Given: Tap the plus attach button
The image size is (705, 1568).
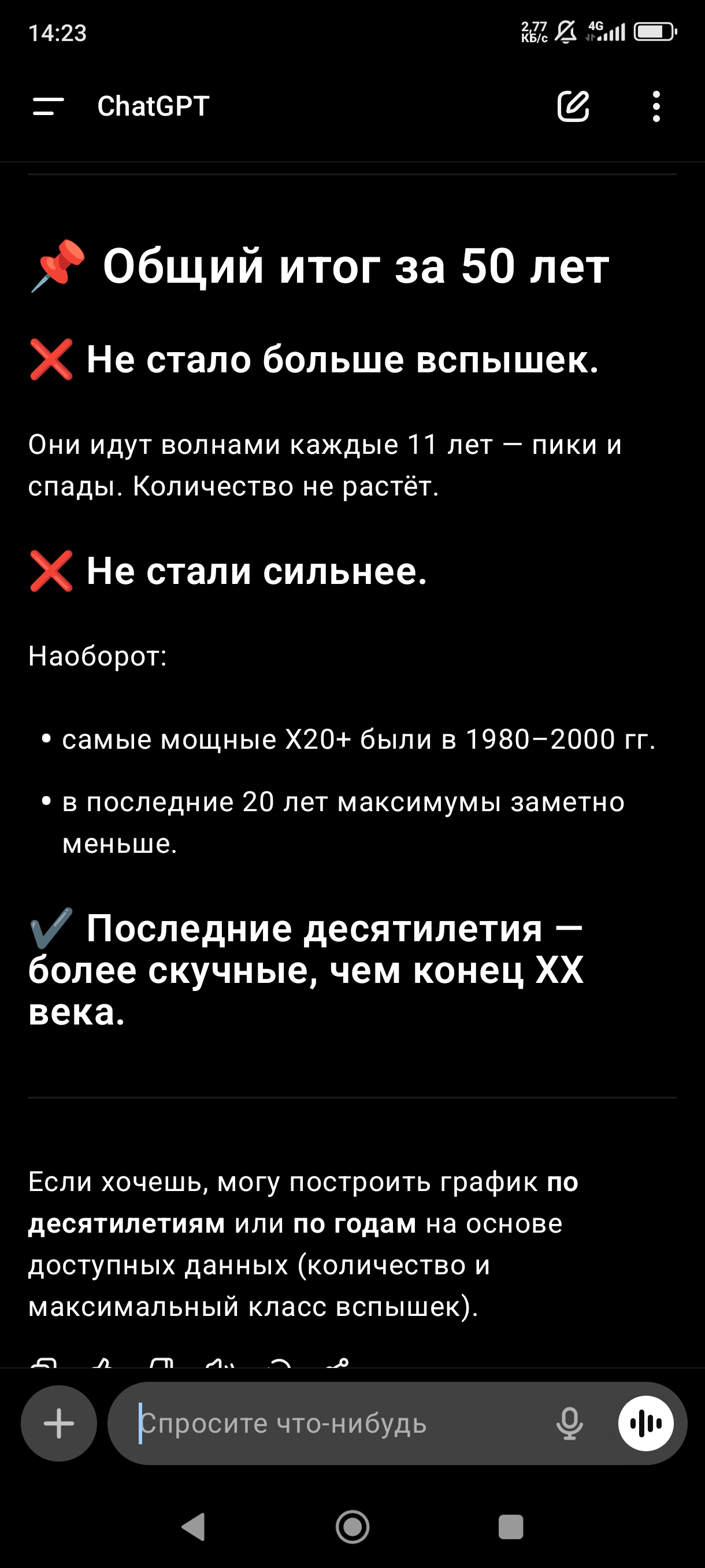Looking at the screenshot, I should pyautogui.click(x=59, y=1423).
